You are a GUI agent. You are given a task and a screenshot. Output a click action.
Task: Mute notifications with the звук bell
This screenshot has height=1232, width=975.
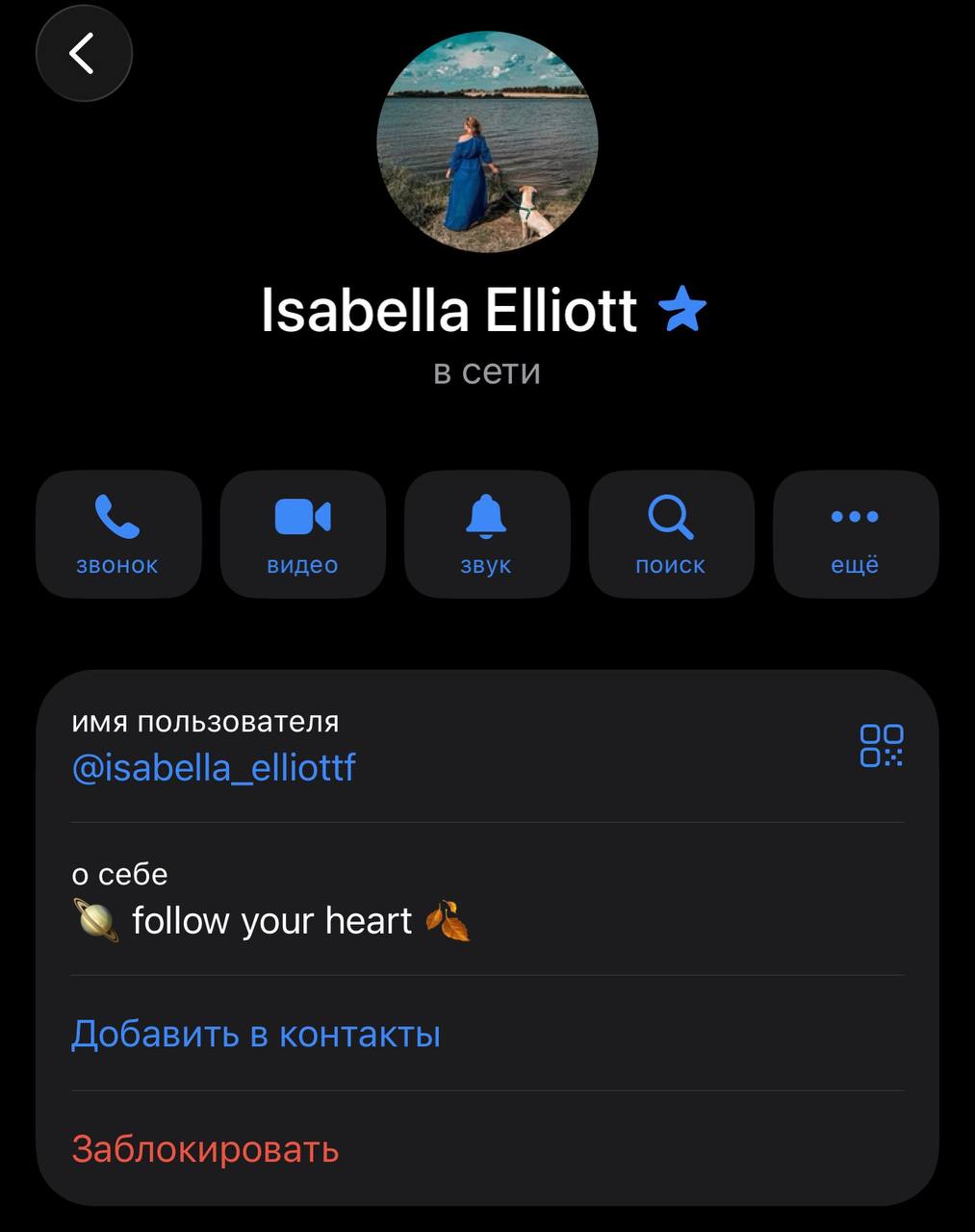click(487, 534)
